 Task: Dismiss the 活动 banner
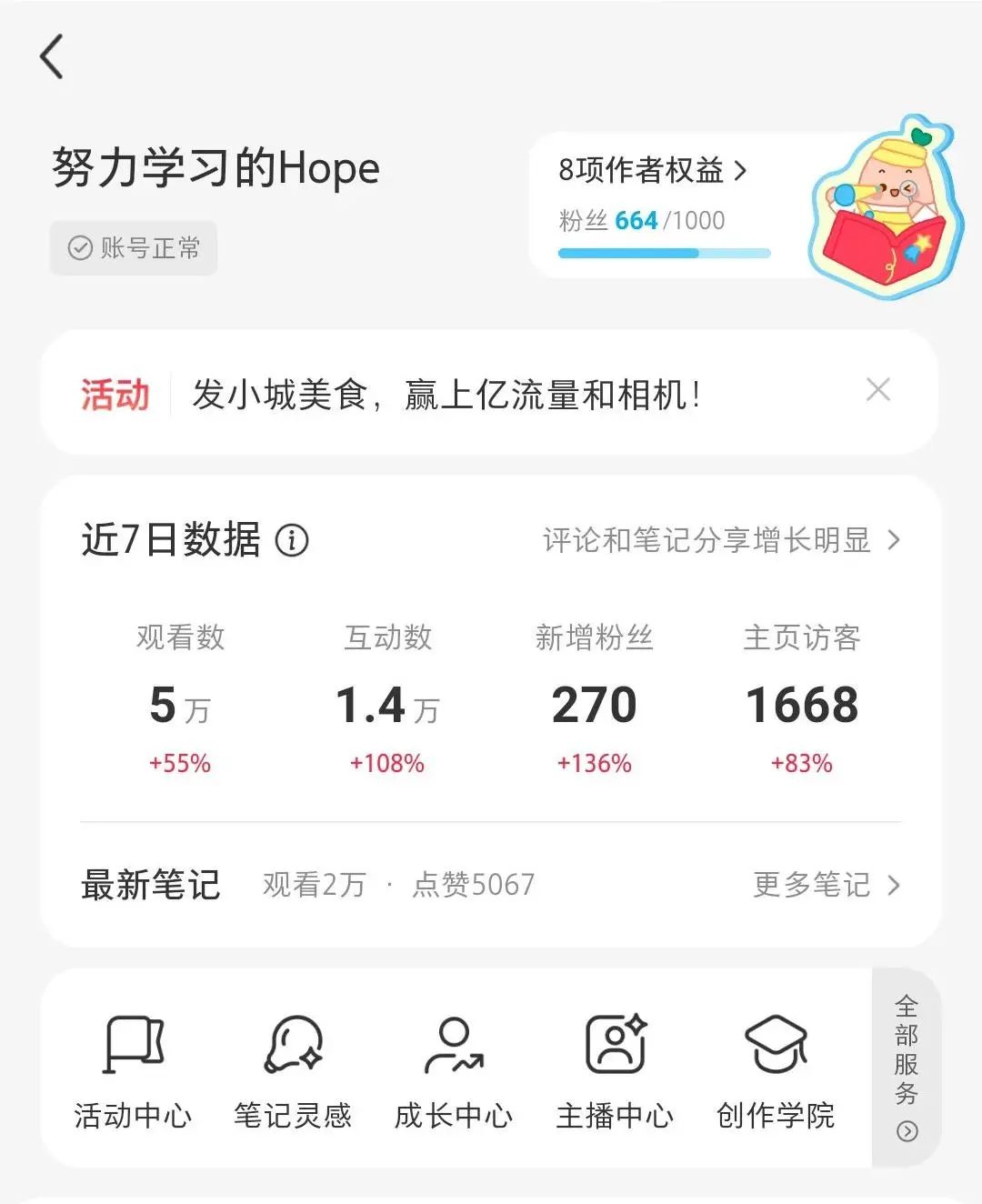[x=877, y=390]
